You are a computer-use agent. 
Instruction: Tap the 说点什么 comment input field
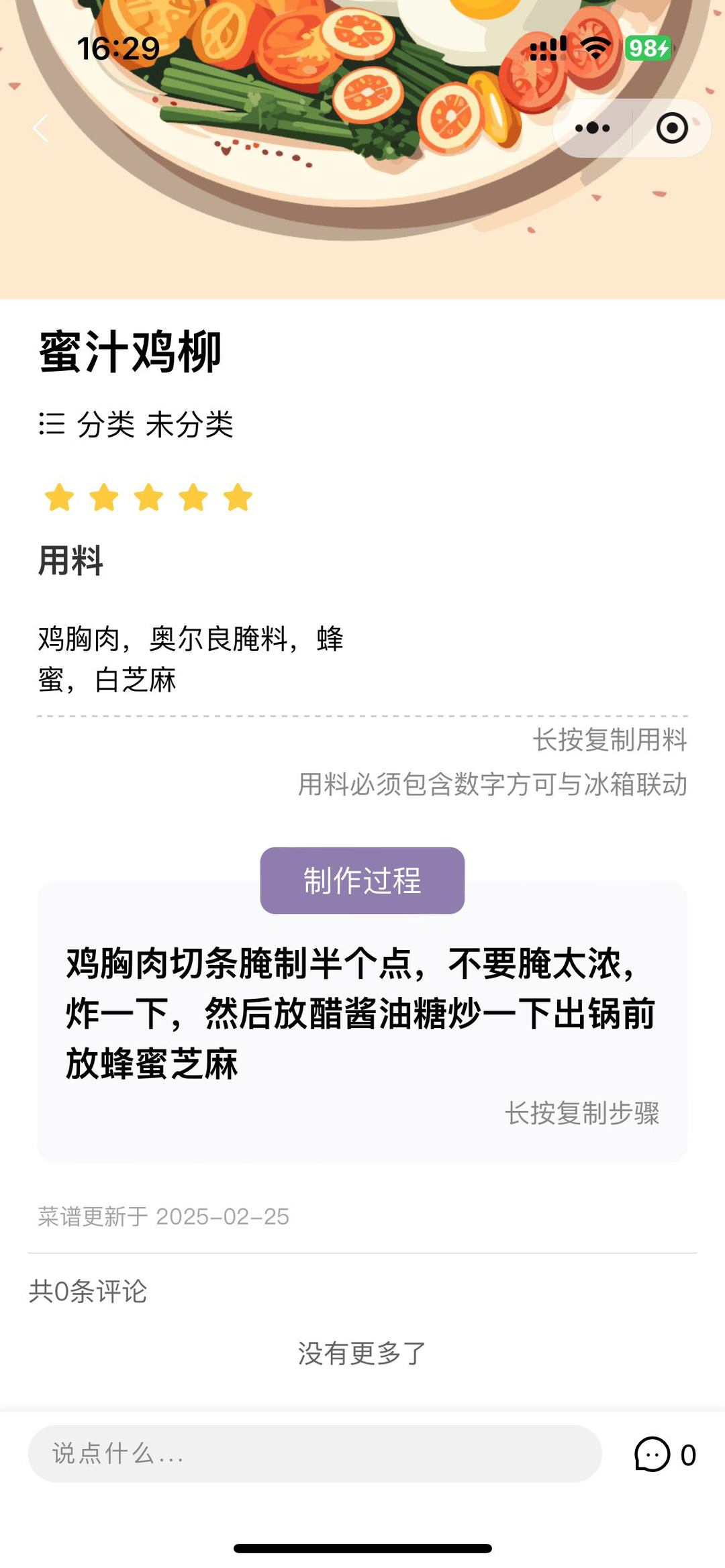314,1454
